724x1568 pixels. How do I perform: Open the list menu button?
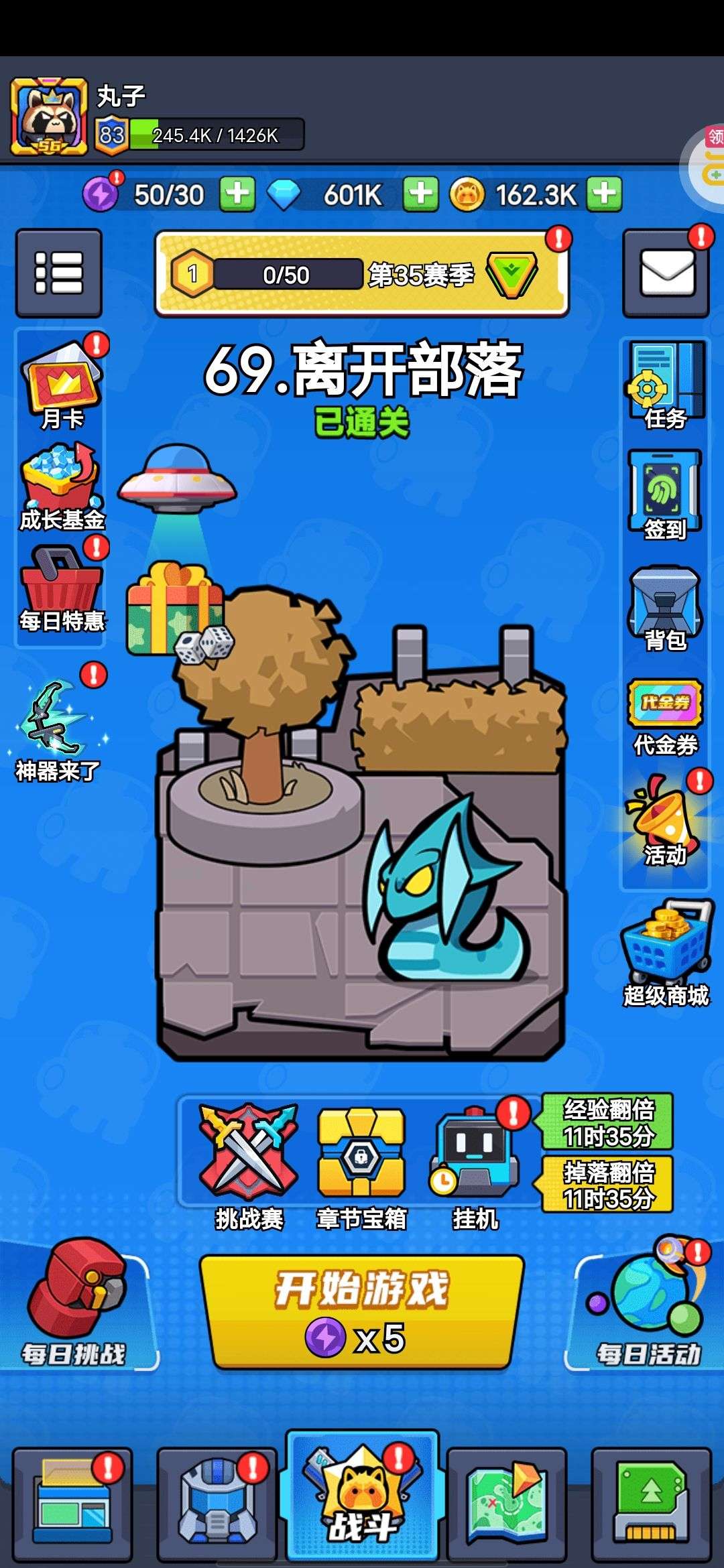59,273
